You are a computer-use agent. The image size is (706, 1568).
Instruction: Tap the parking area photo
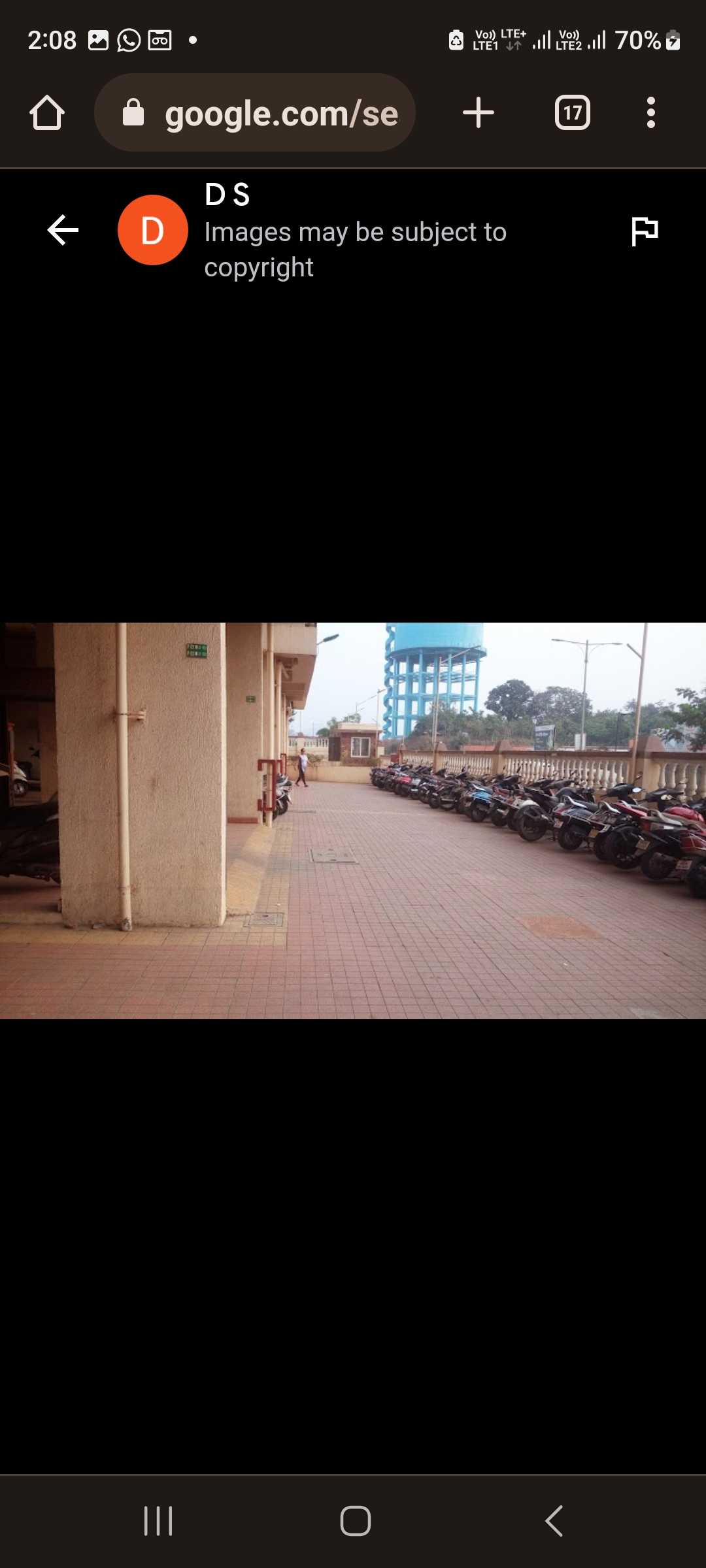pyautogui.click(x=353, y=821)
